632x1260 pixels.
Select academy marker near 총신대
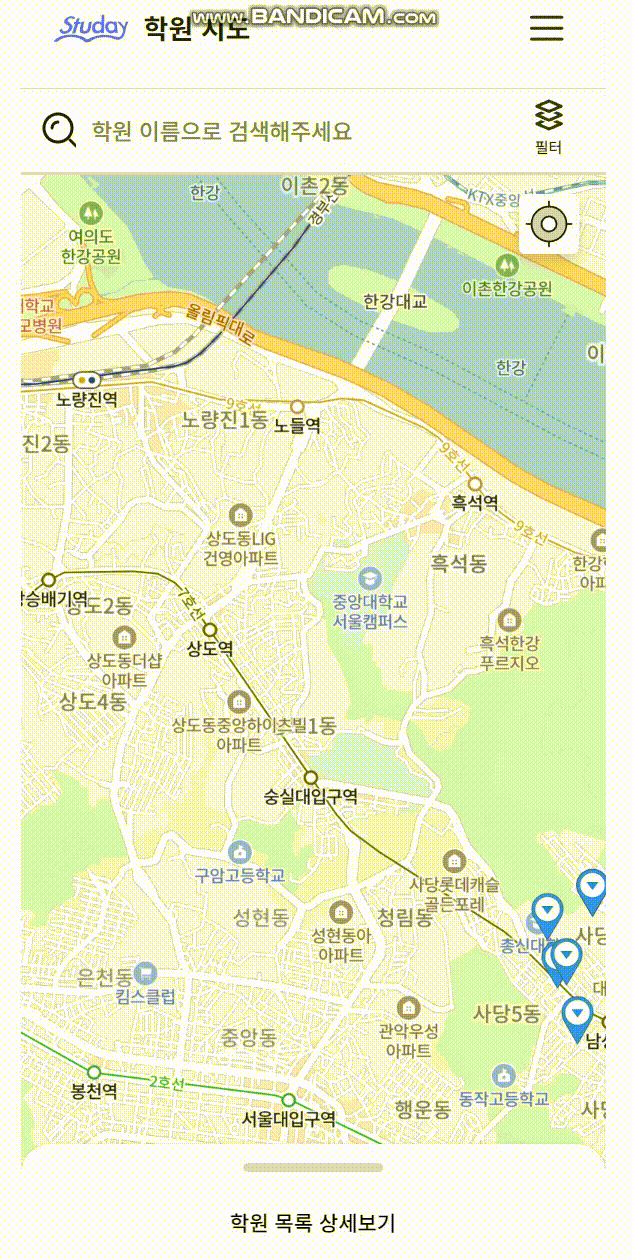click(x=547, y=911)
